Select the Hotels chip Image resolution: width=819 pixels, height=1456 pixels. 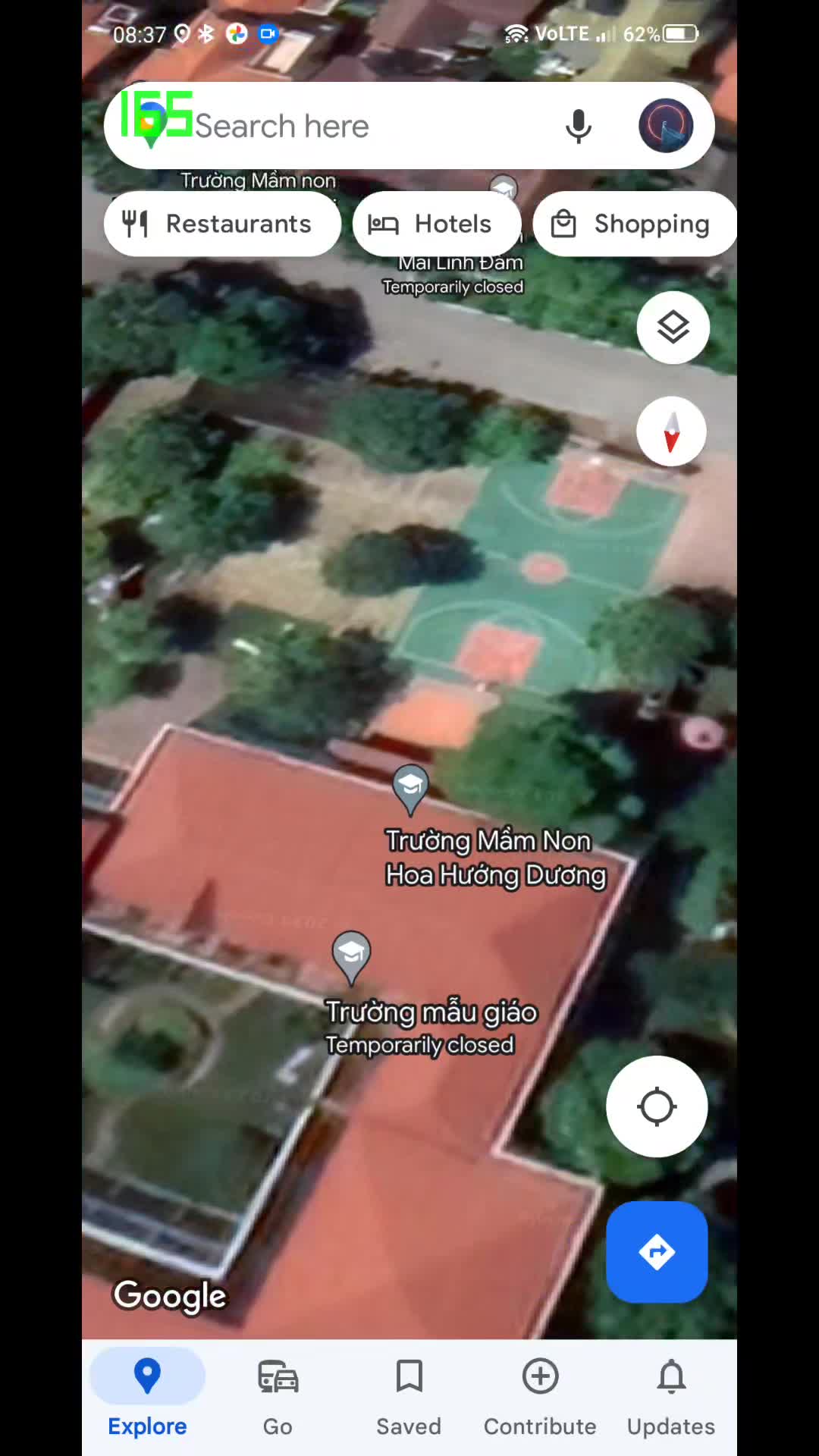[436, 224]
